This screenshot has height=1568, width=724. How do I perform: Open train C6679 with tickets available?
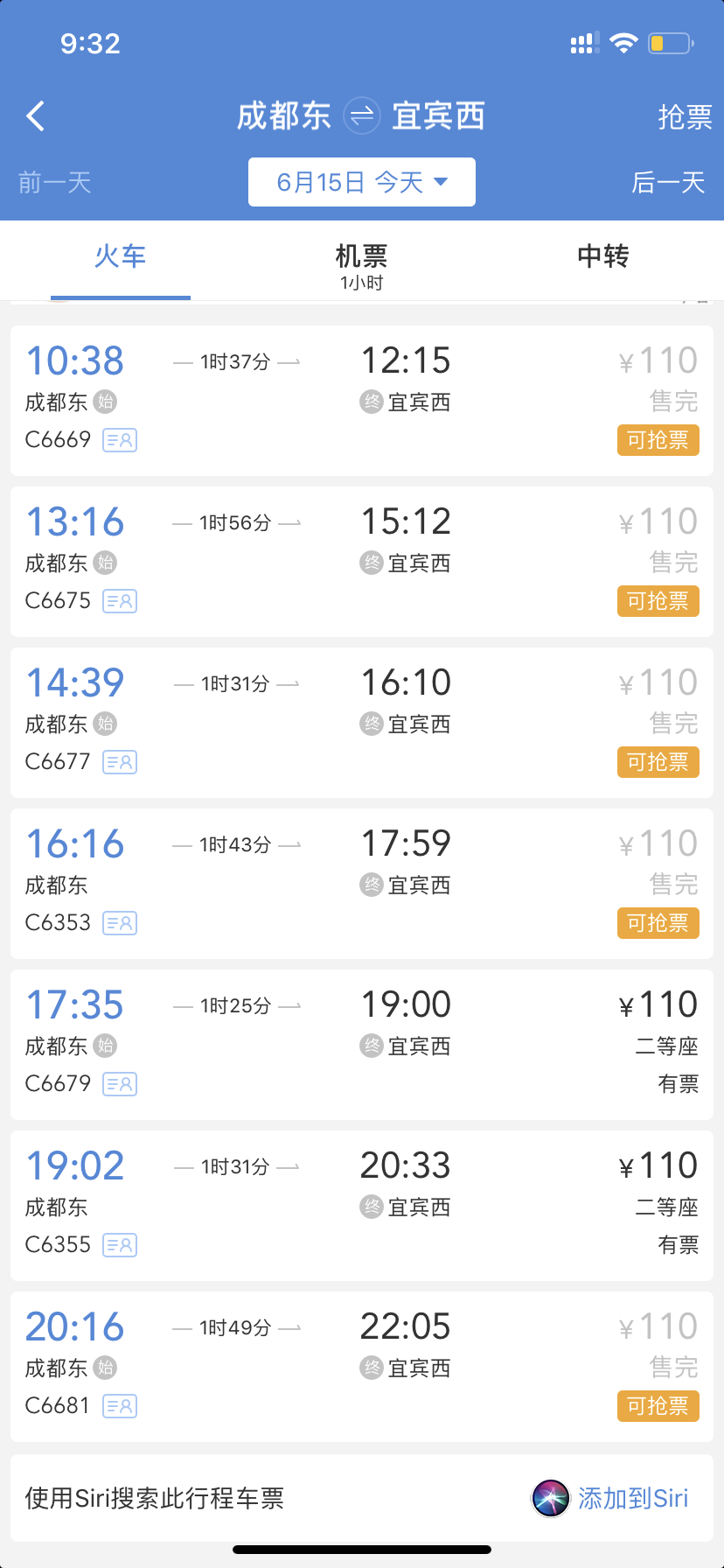350,1044
